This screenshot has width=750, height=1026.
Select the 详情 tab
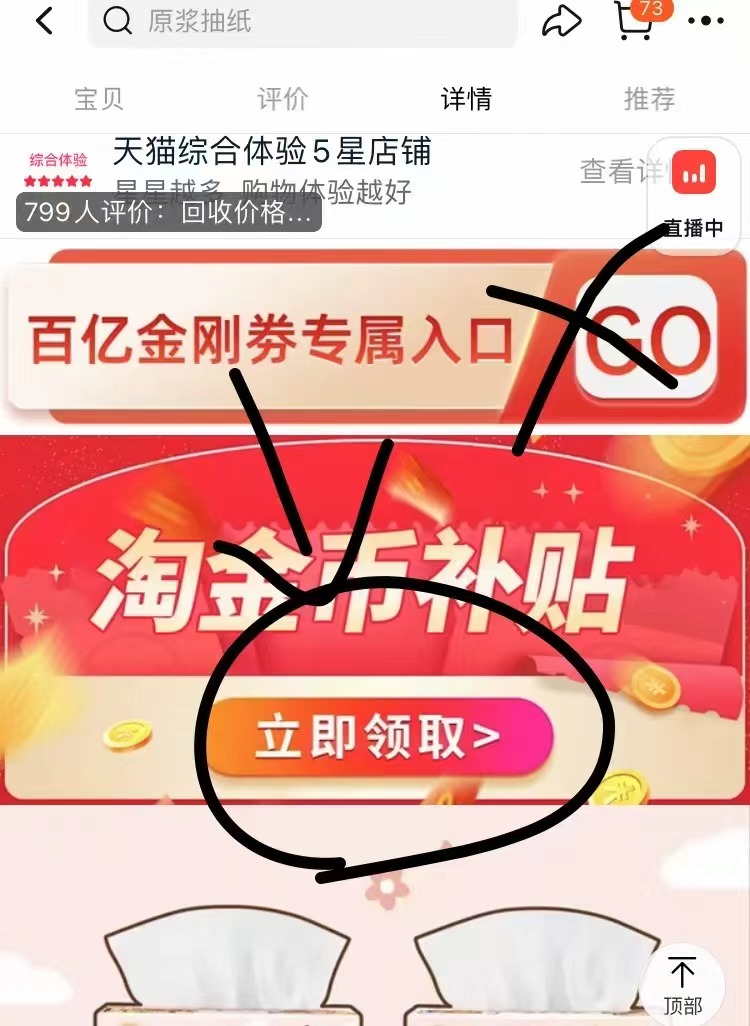click(x=466, y=99)
